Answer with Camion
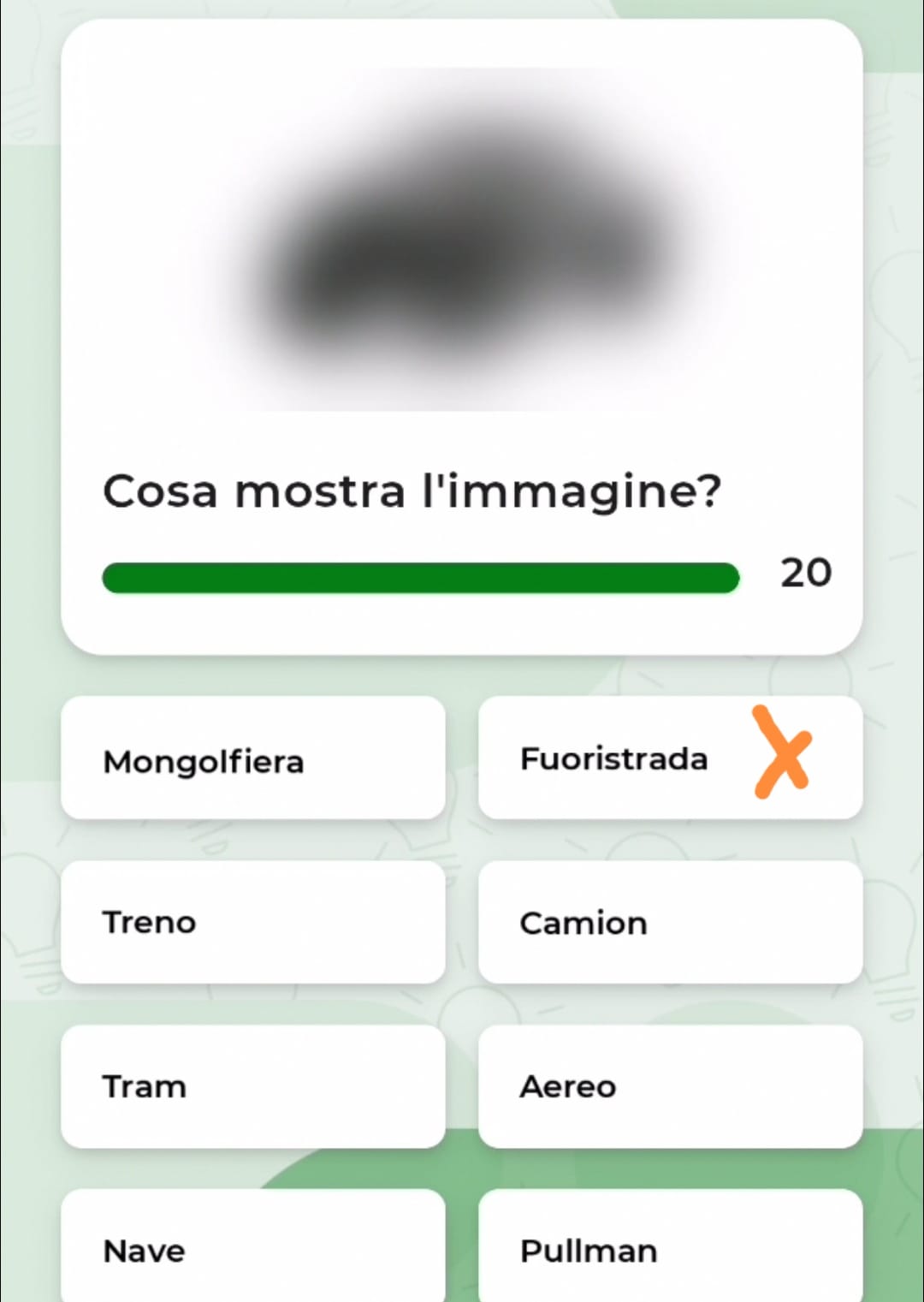The width and height of the screenshot is (924, 1302). 669,923
